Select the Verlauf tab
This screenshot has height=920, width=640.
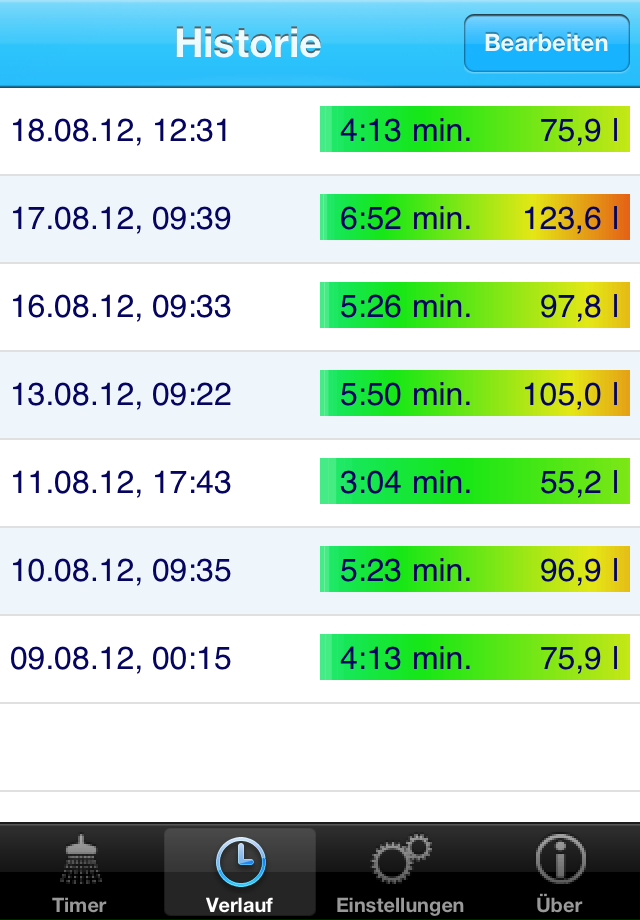pos(240,872)
